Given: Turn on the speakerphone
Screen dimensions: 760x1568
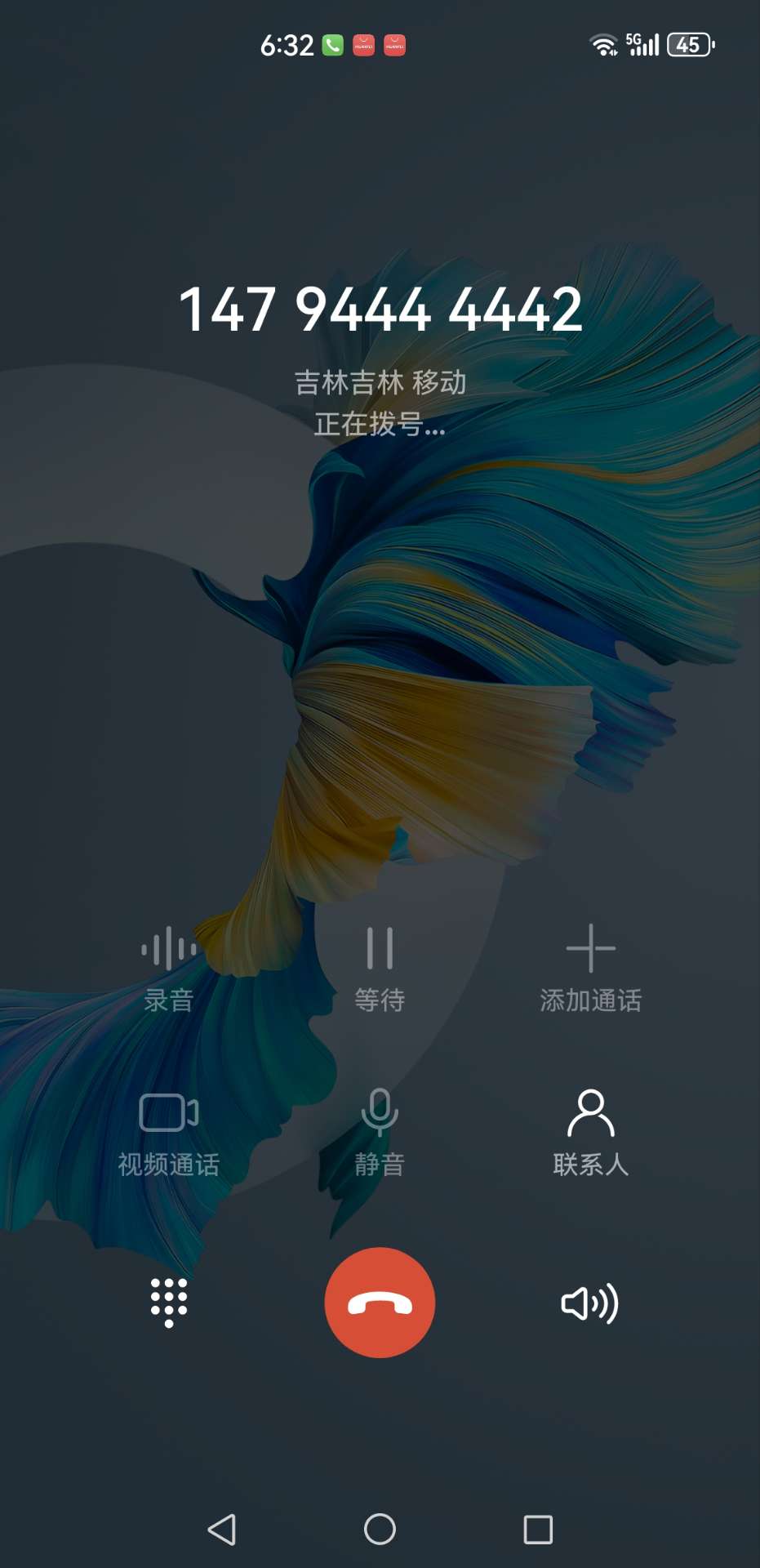Looking at the screenshot, I should pos(589,1303).
